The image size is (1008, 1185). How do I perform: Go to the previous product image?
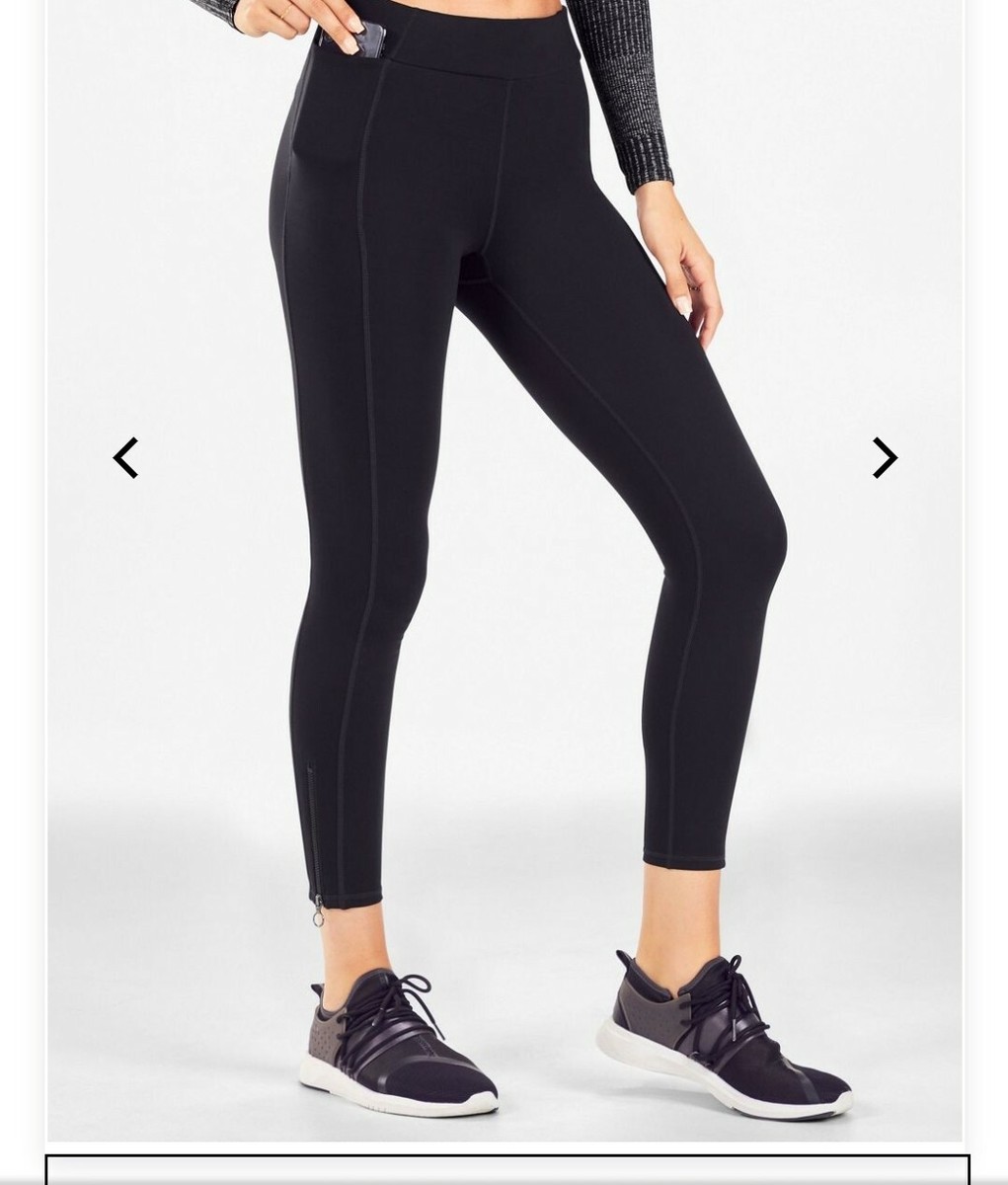[125, 458]
